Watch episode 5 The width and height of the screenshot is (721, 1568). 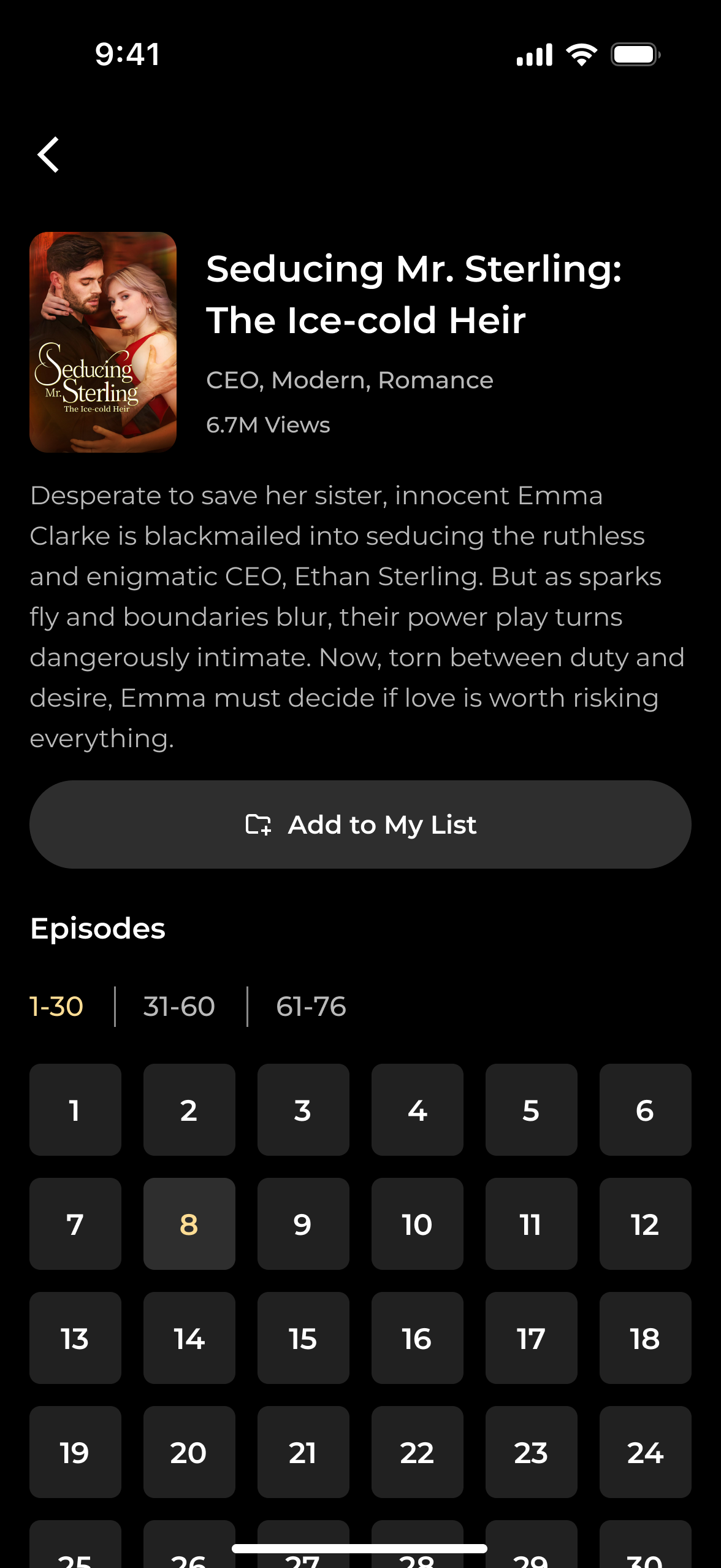coord(532,1110)
